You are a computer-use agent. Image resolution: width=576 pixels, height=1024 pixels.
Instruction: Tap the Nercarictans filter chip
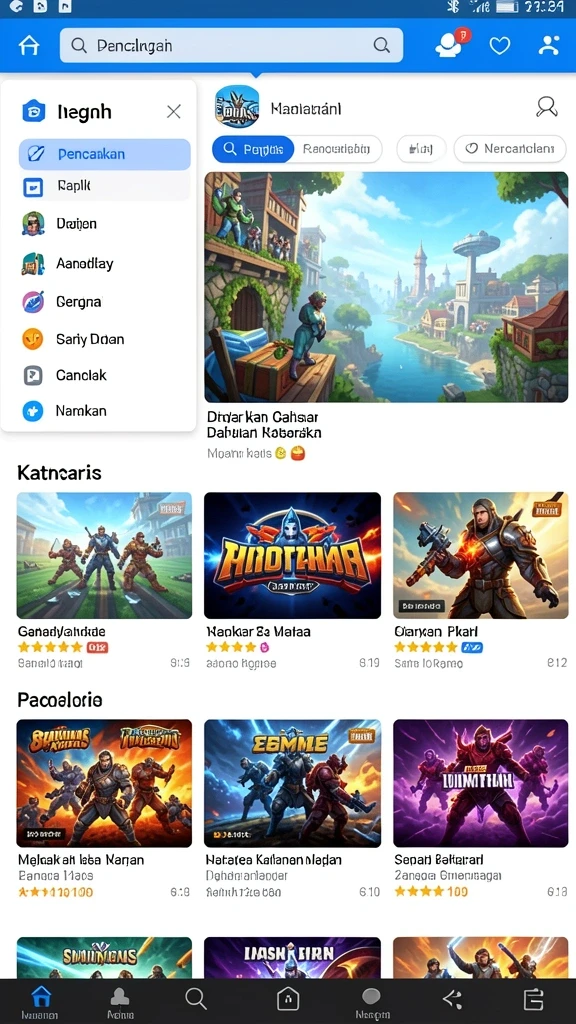[510, 149]
